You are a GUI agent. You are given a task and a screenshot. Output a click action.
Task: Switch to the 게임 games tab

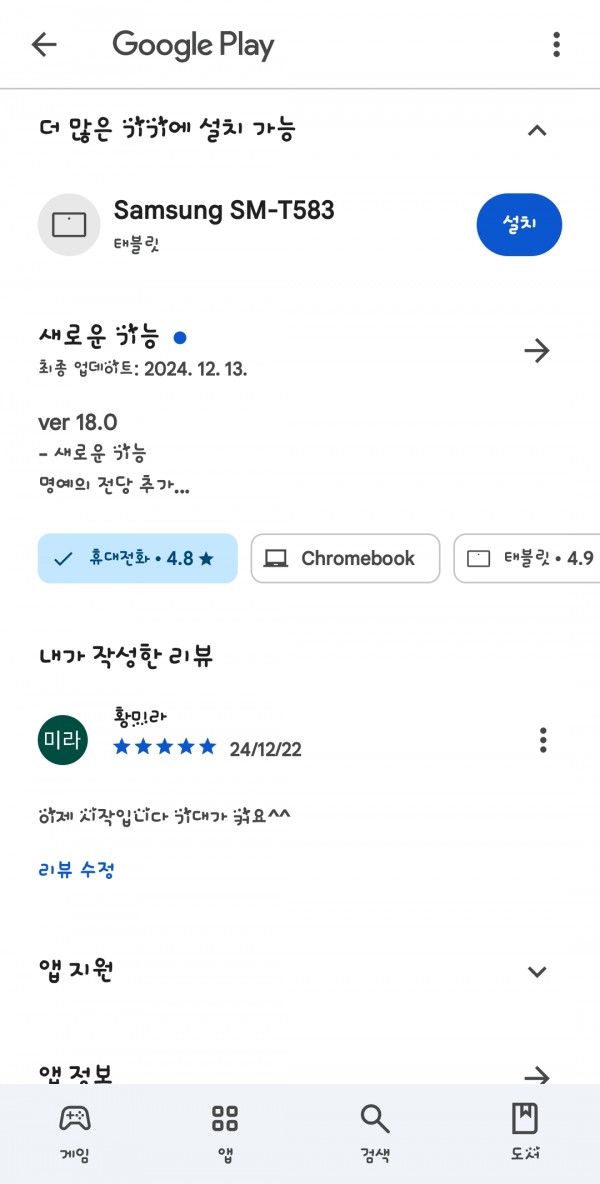click(75, 1130)
